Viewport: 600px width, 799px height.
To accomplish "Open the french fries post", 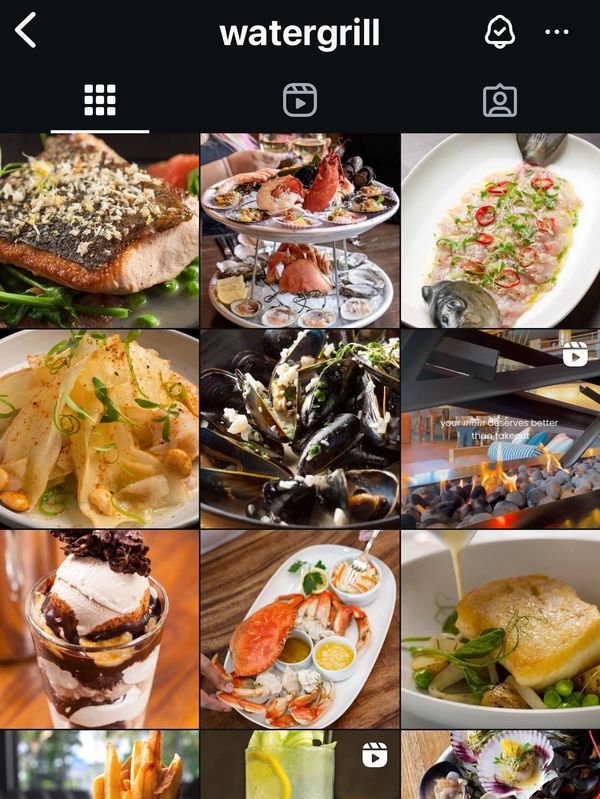I will [99, 766].
